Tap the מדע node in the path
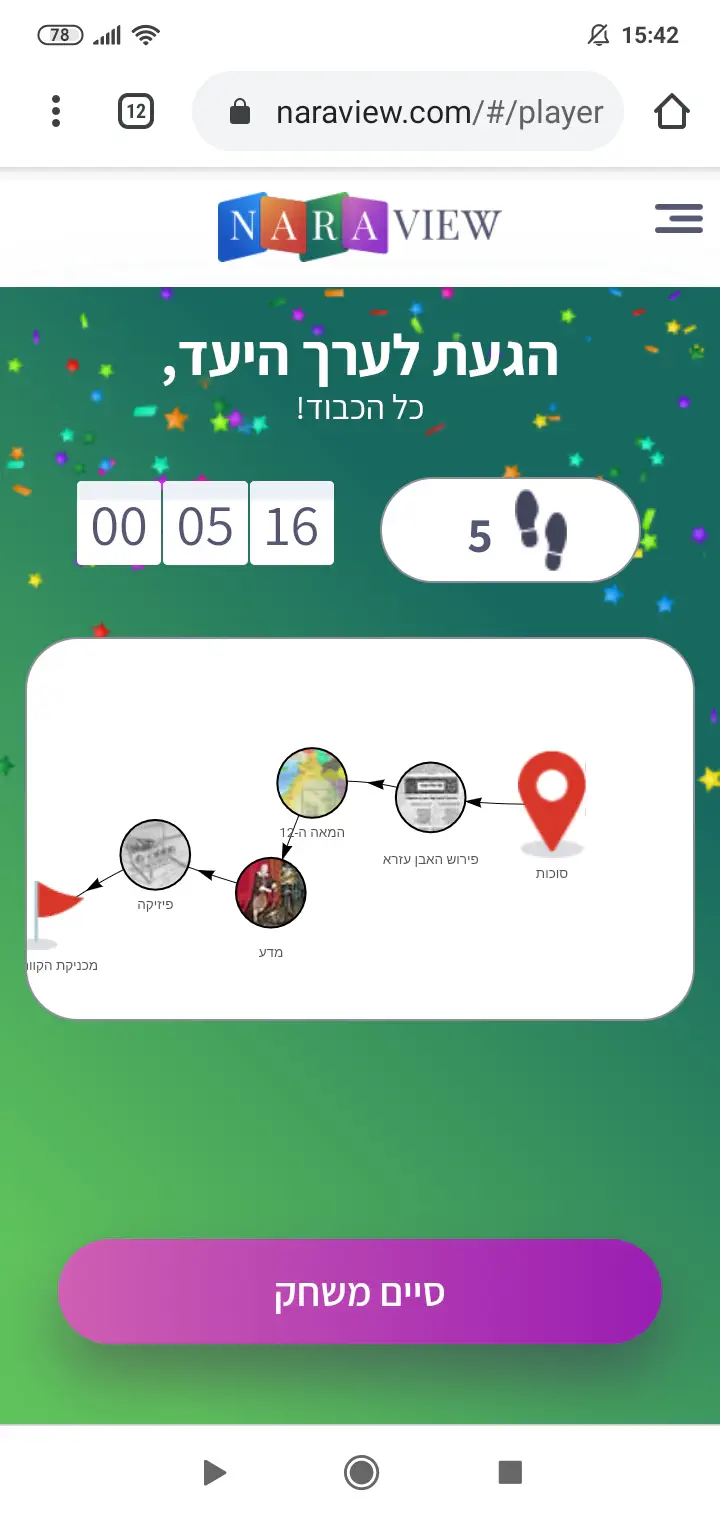 pos(270,892)
